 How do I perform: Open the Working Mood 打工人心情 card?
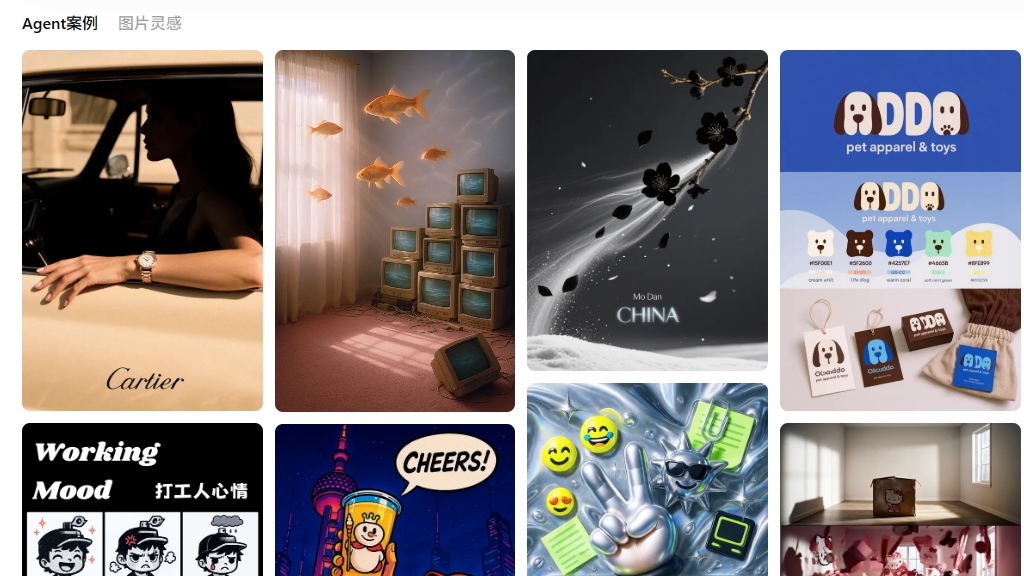pyautogui.click(x=142, y=500)
